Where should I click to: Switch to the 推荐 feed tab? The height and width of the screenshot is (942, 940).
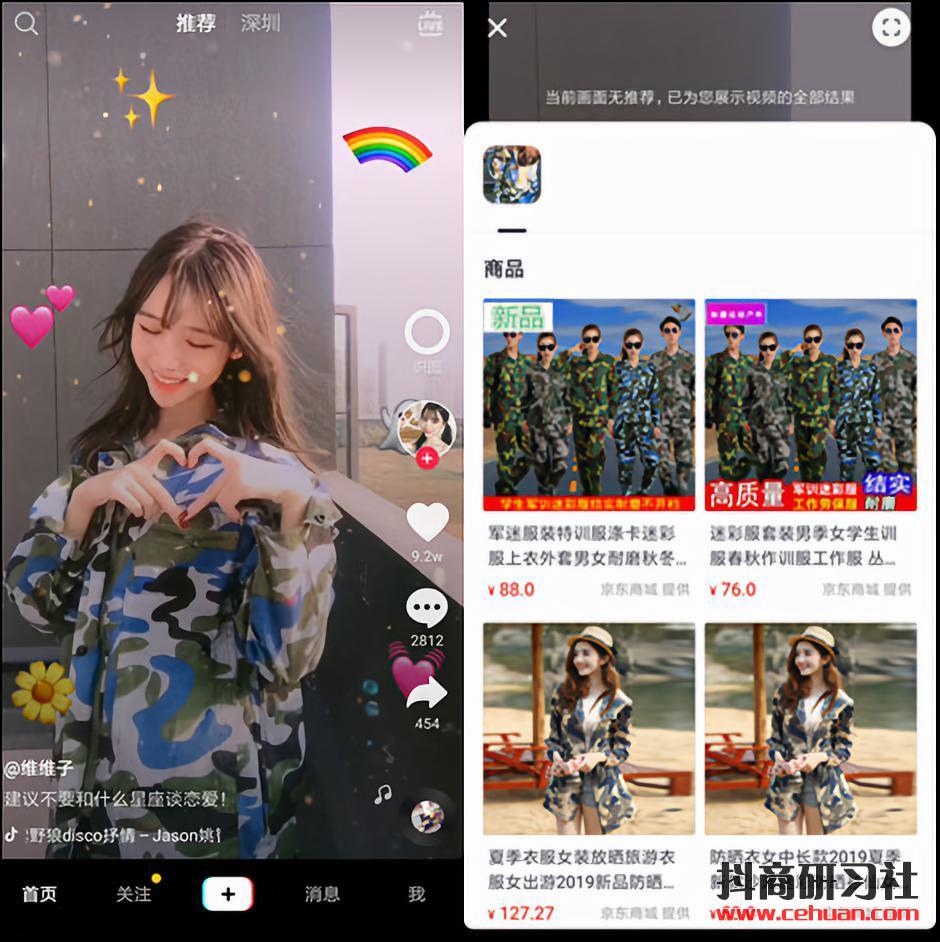pos(196,24)
